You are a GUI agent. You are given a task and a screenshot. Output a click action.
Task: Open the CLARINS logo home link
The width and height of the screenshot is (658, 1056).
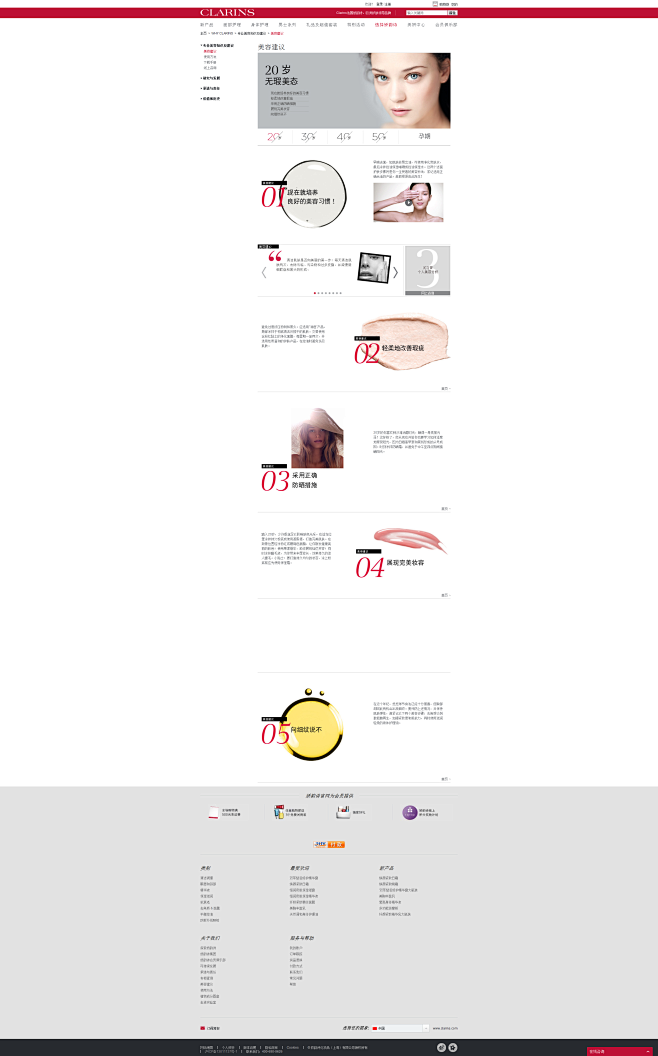click(227, 13)
